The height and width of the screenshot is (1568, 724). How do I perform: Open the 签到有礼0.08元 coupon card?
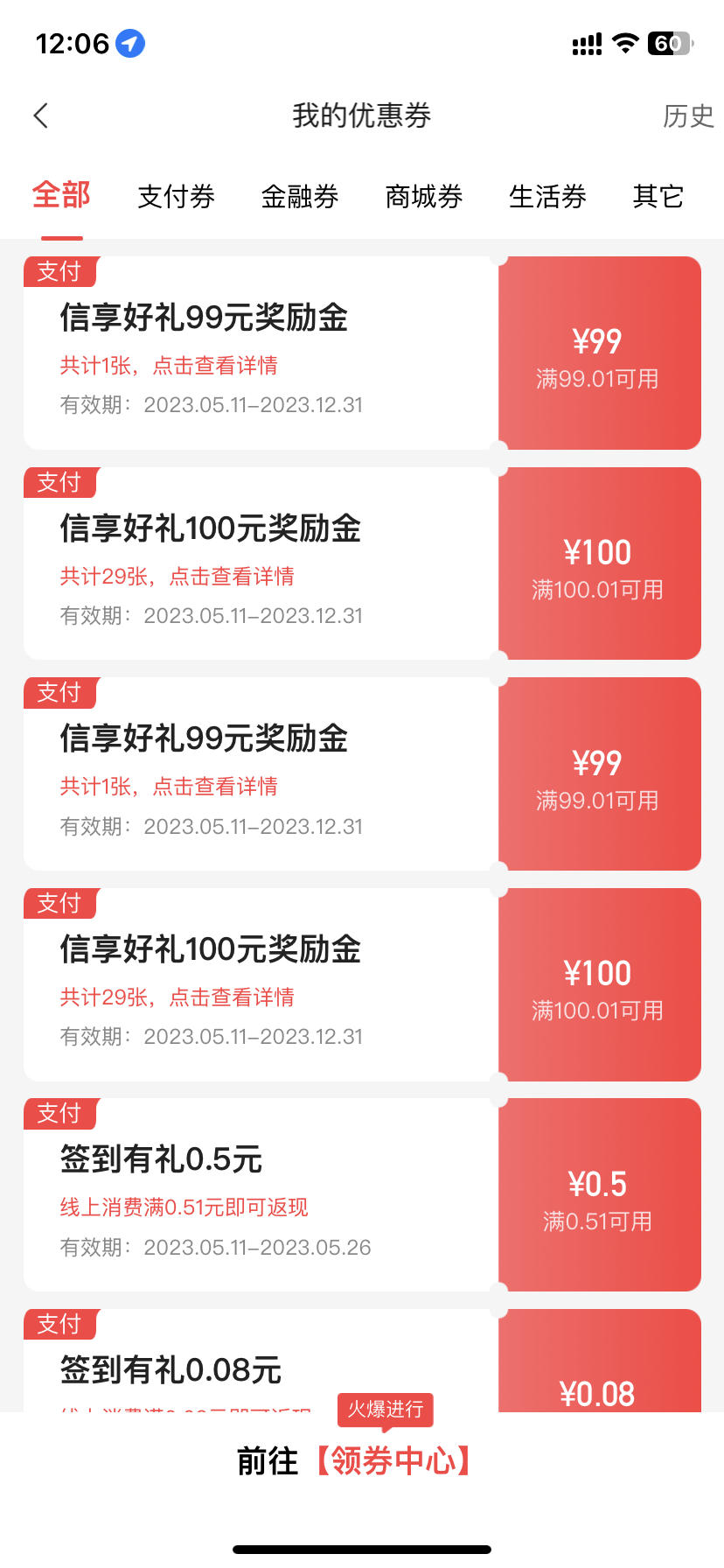[x=362, y=1361]
